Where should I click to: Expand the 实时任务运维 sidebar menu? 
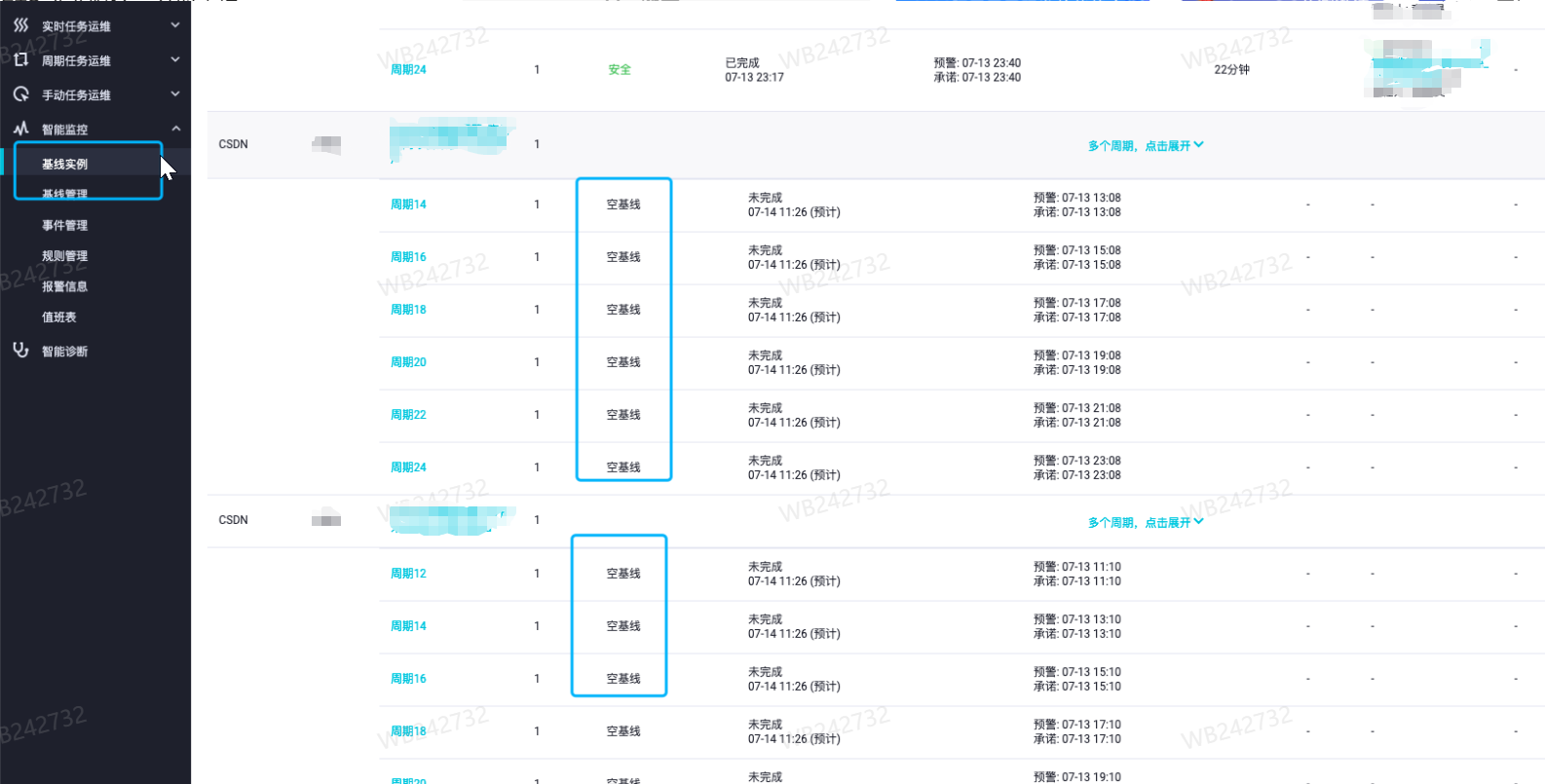[76, 26]
